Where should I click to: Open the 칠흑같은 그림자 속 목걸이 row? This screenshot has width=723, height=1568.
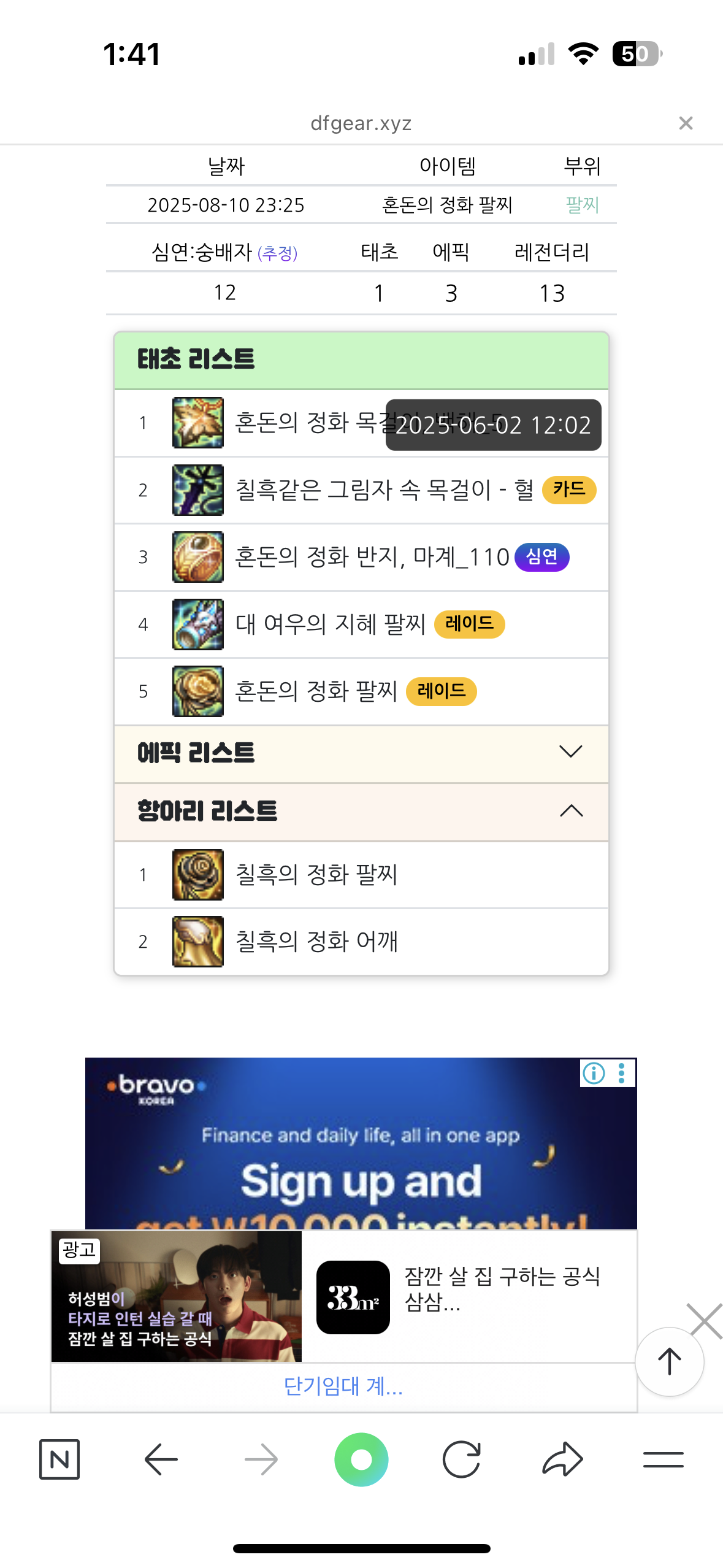point(384,490)
